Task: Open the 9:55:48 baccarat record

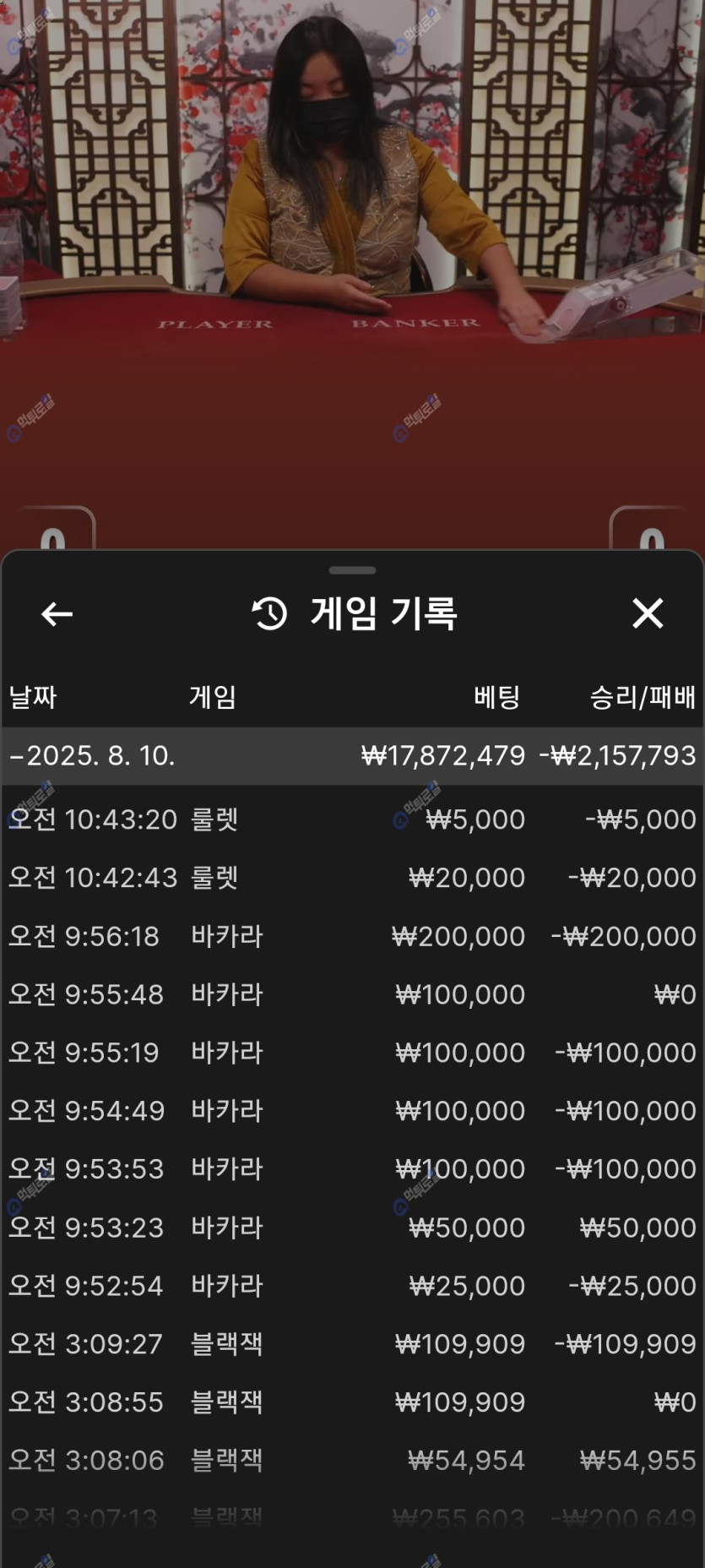Action: point(352,994)
